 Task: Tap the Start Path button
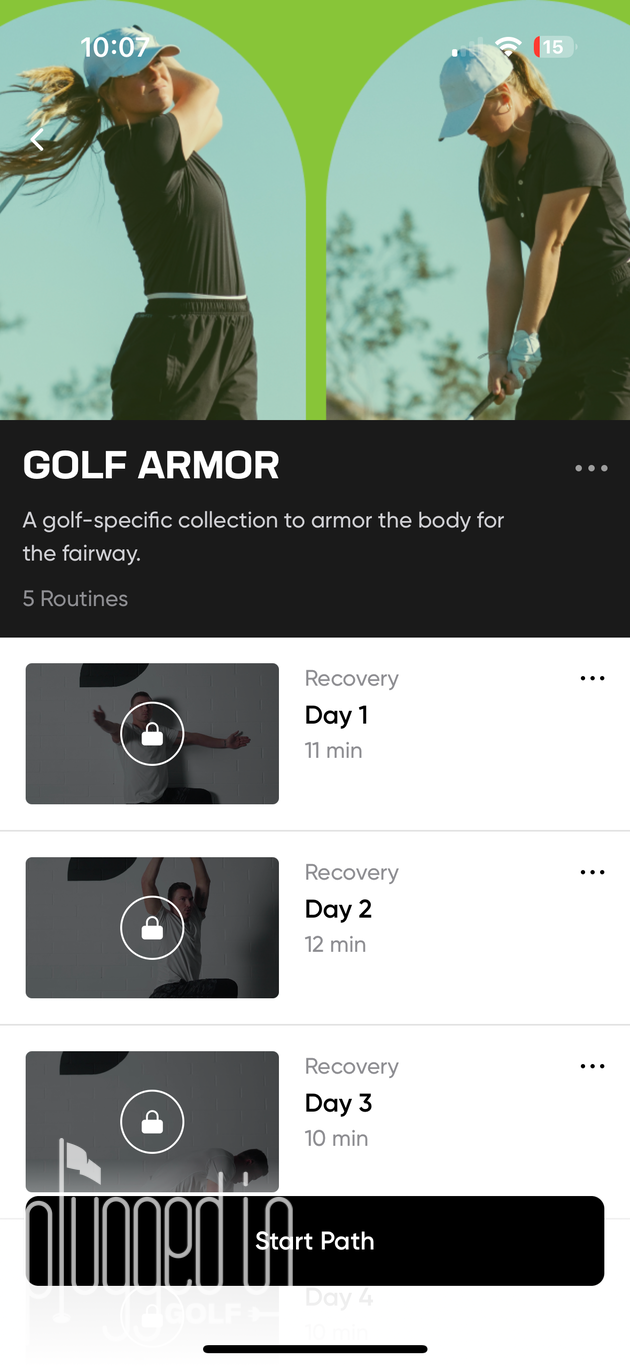coord(315,1241)
